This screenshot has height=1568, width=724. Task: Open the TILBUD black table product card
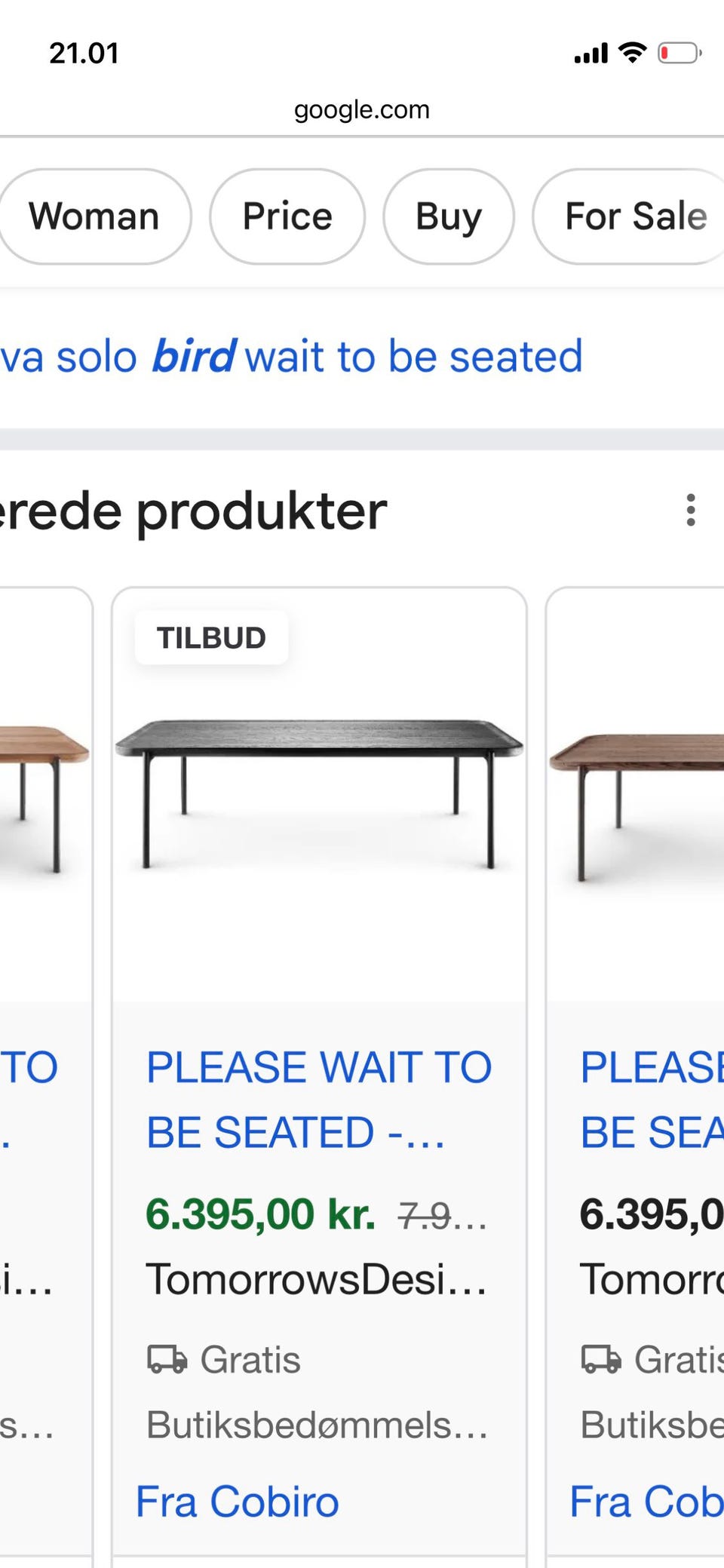tap(319, 1071)
